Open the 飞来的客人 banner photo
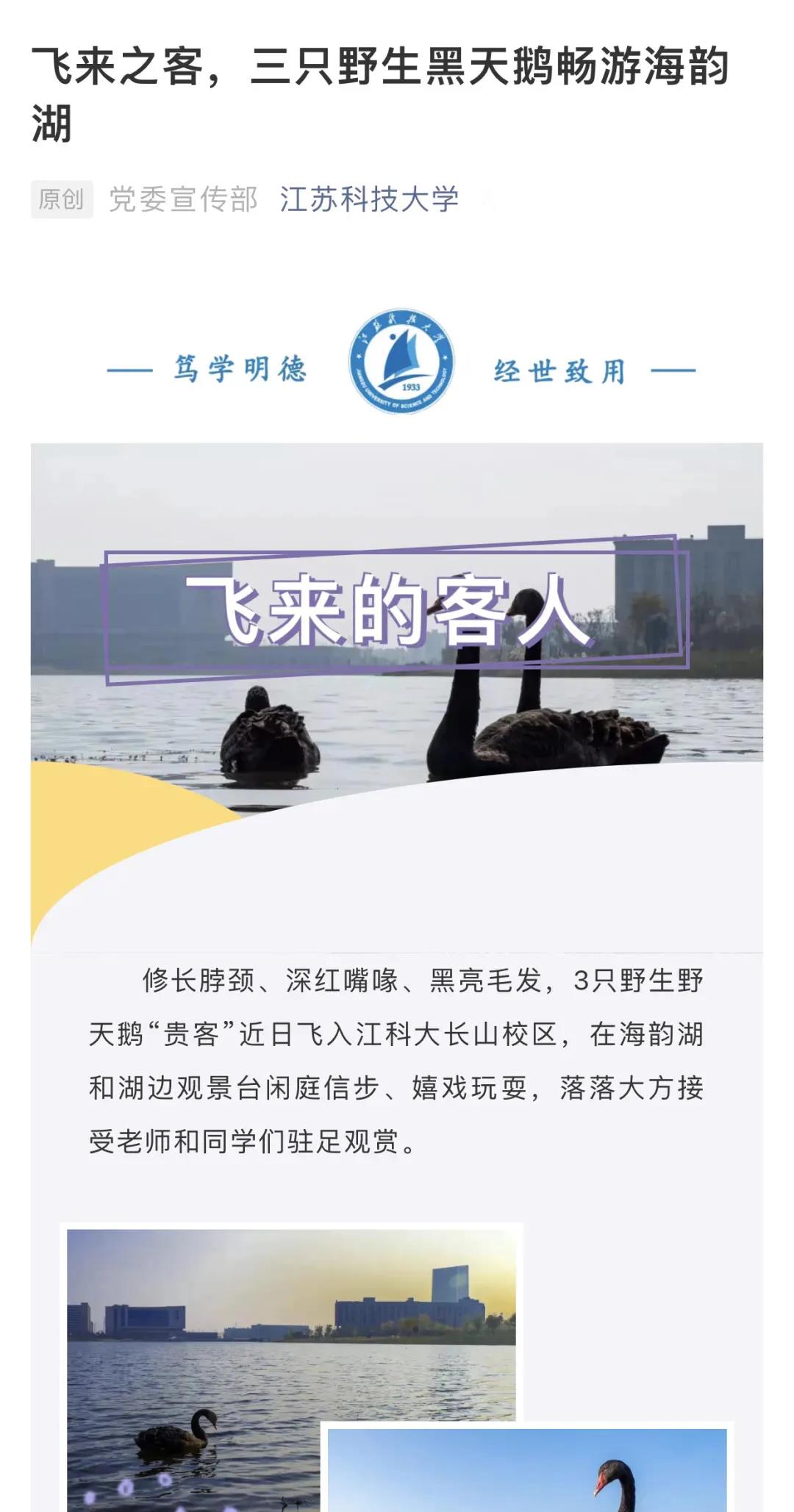The image size is (794, 1512). (x=396, y=662)
